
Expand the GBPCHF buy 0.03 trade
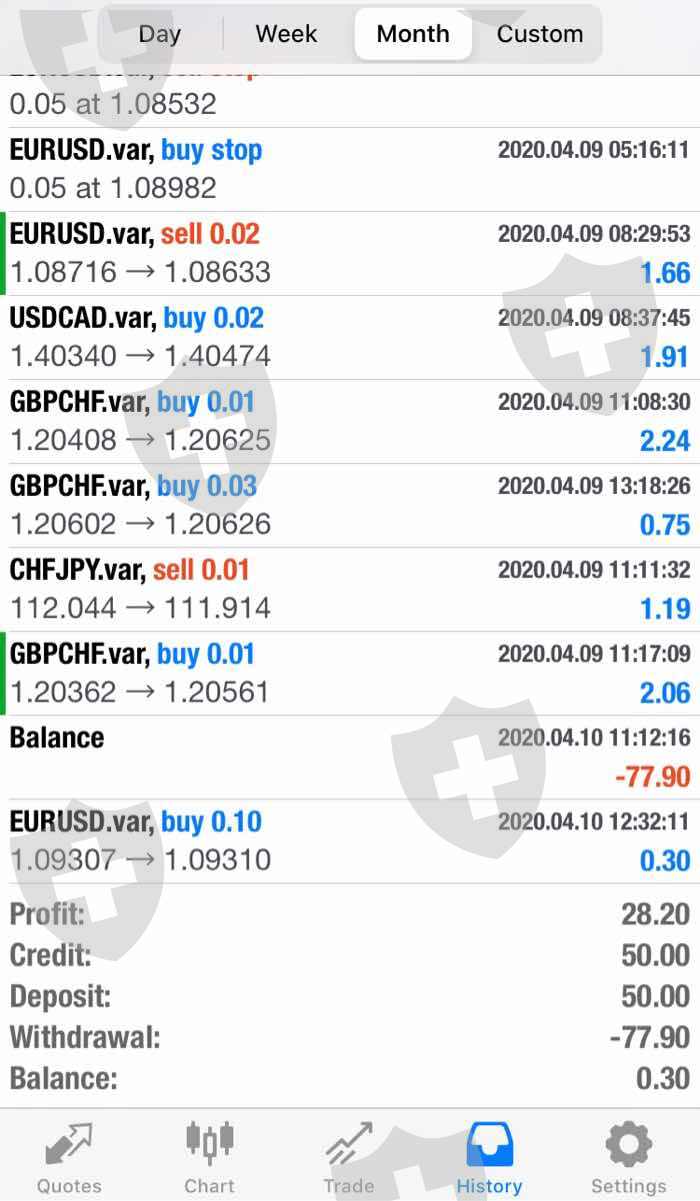coord(350,505)
